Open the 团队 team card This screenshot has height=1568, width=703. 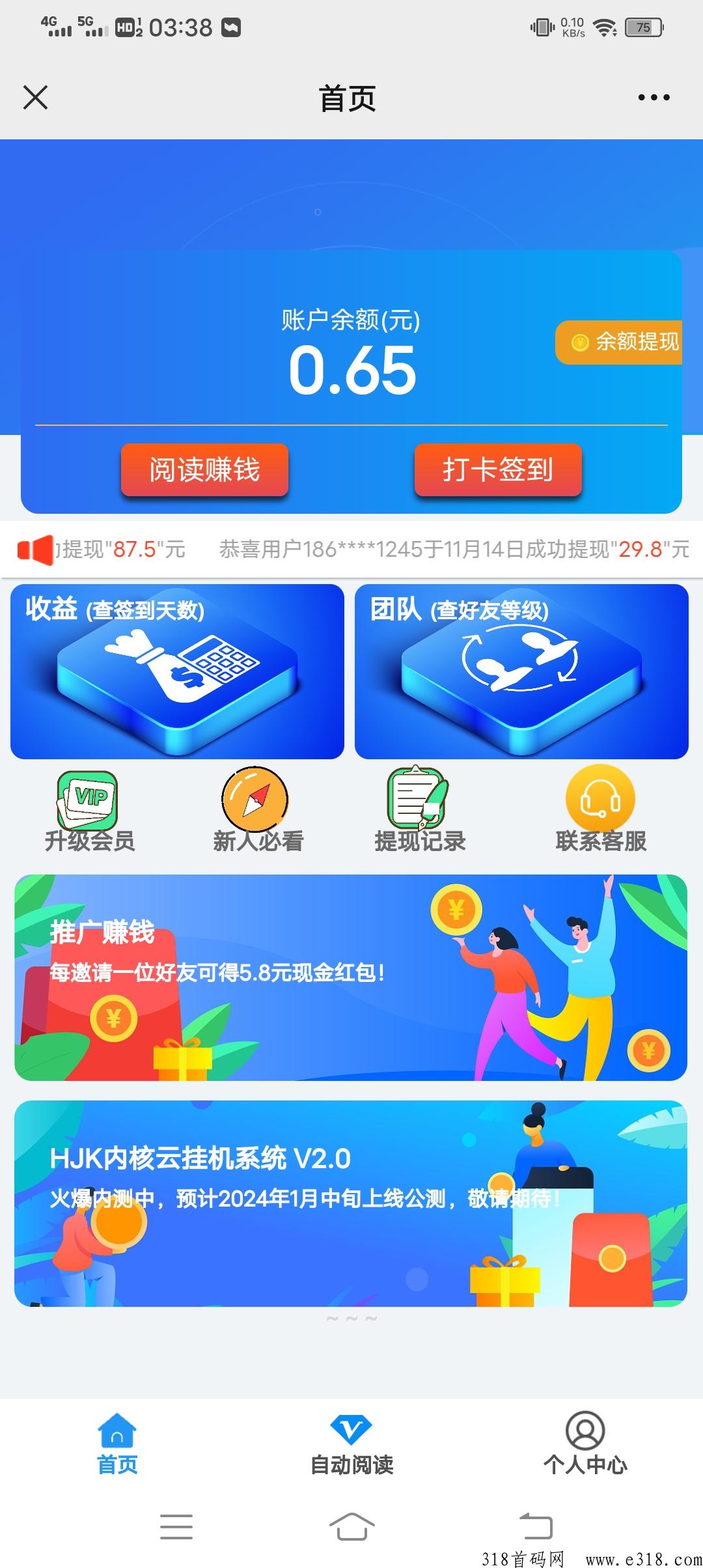pyautogui.click(x=521, y=671)
